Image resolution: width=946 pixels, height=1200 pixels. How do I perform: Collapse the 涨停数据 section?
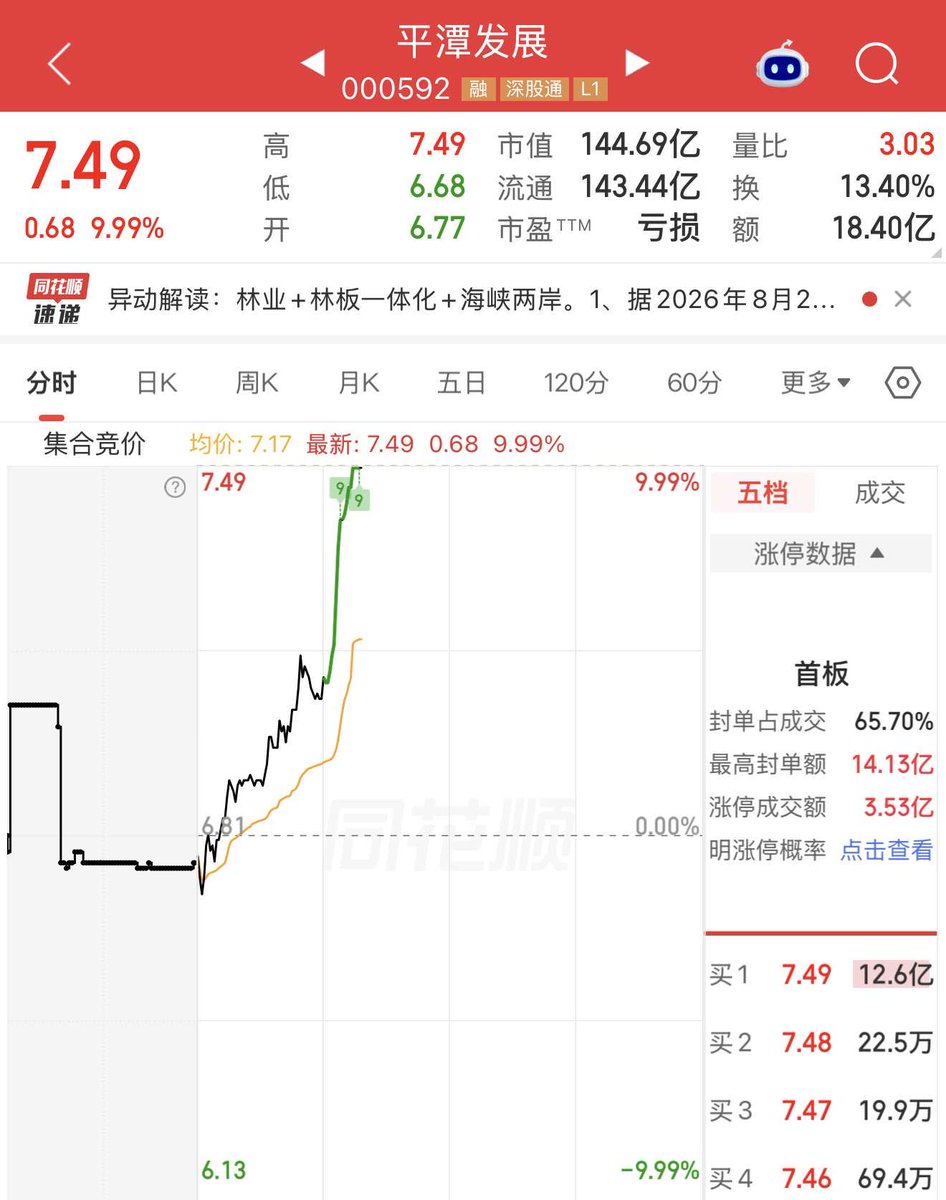pos(820,553)
